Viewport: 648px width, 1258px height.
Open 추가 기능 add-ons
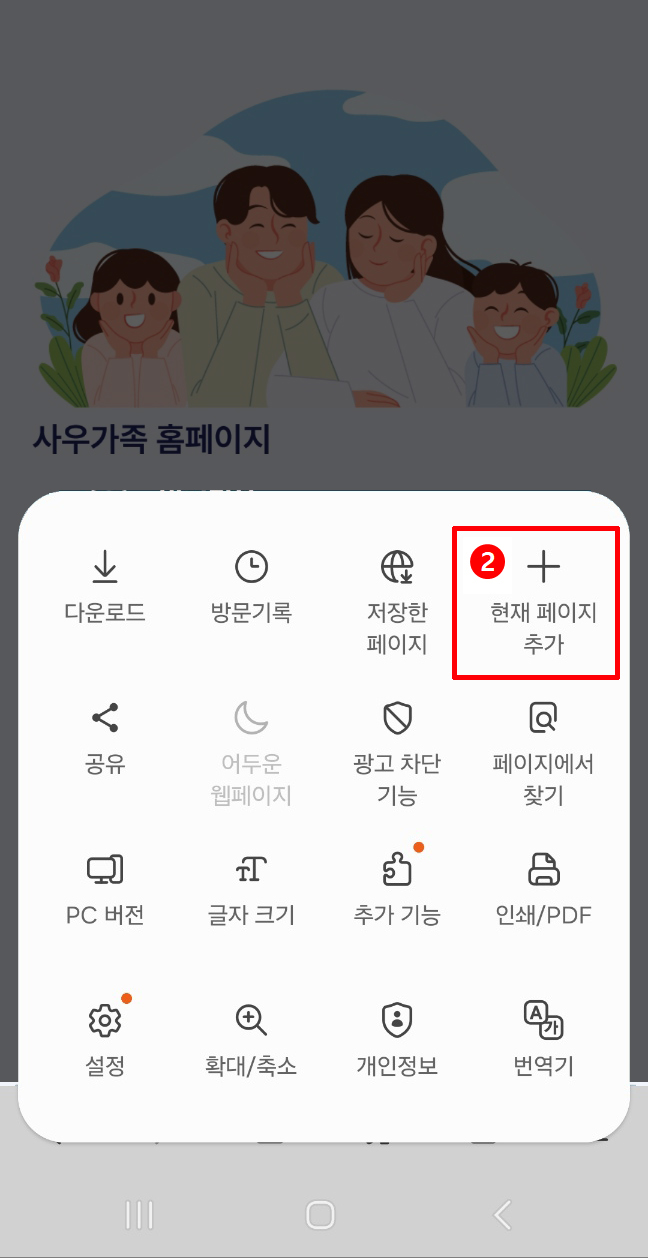[397, 889]
